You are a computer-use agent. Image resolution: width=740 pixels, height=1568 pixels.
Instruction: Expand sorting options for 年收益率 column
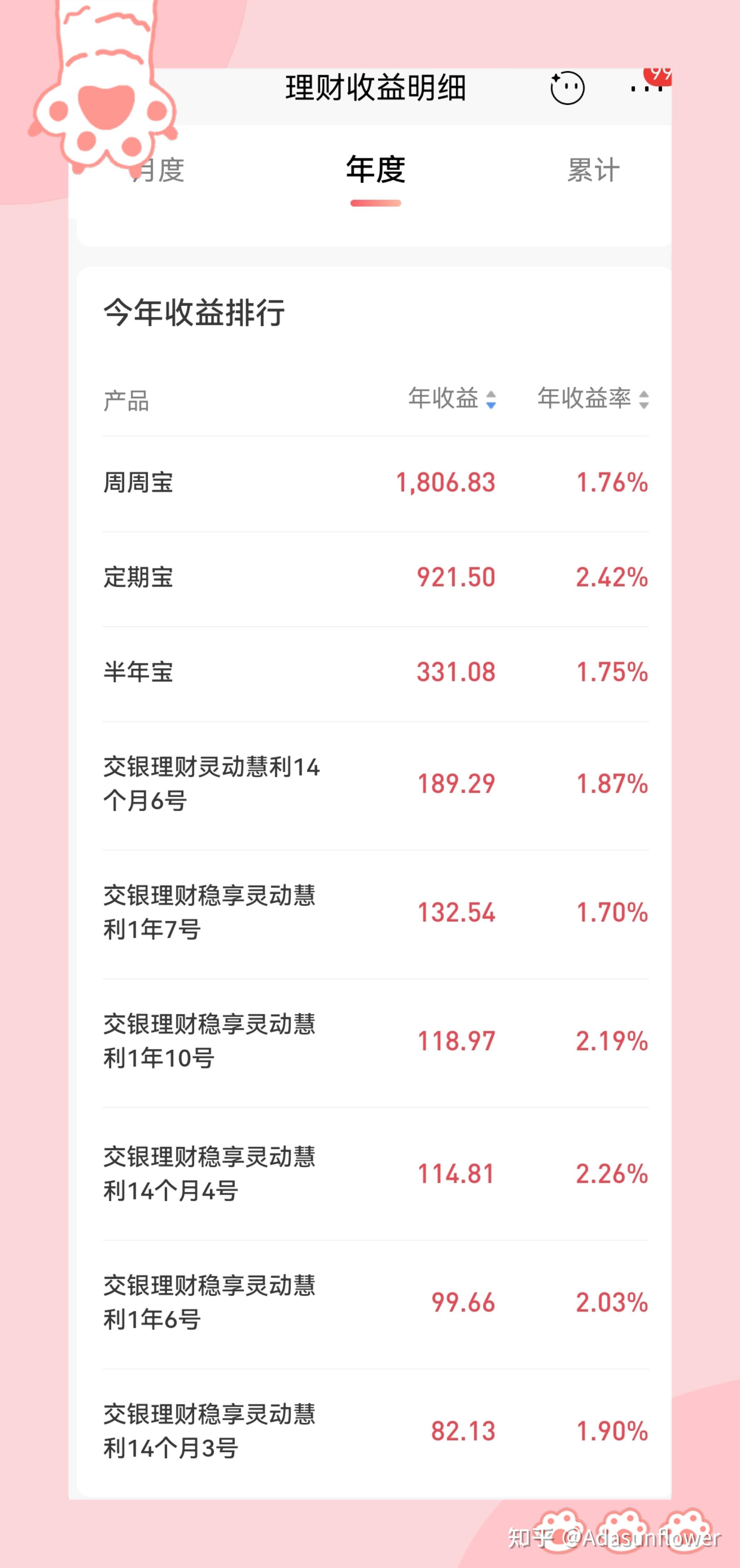tap(644, 400)
